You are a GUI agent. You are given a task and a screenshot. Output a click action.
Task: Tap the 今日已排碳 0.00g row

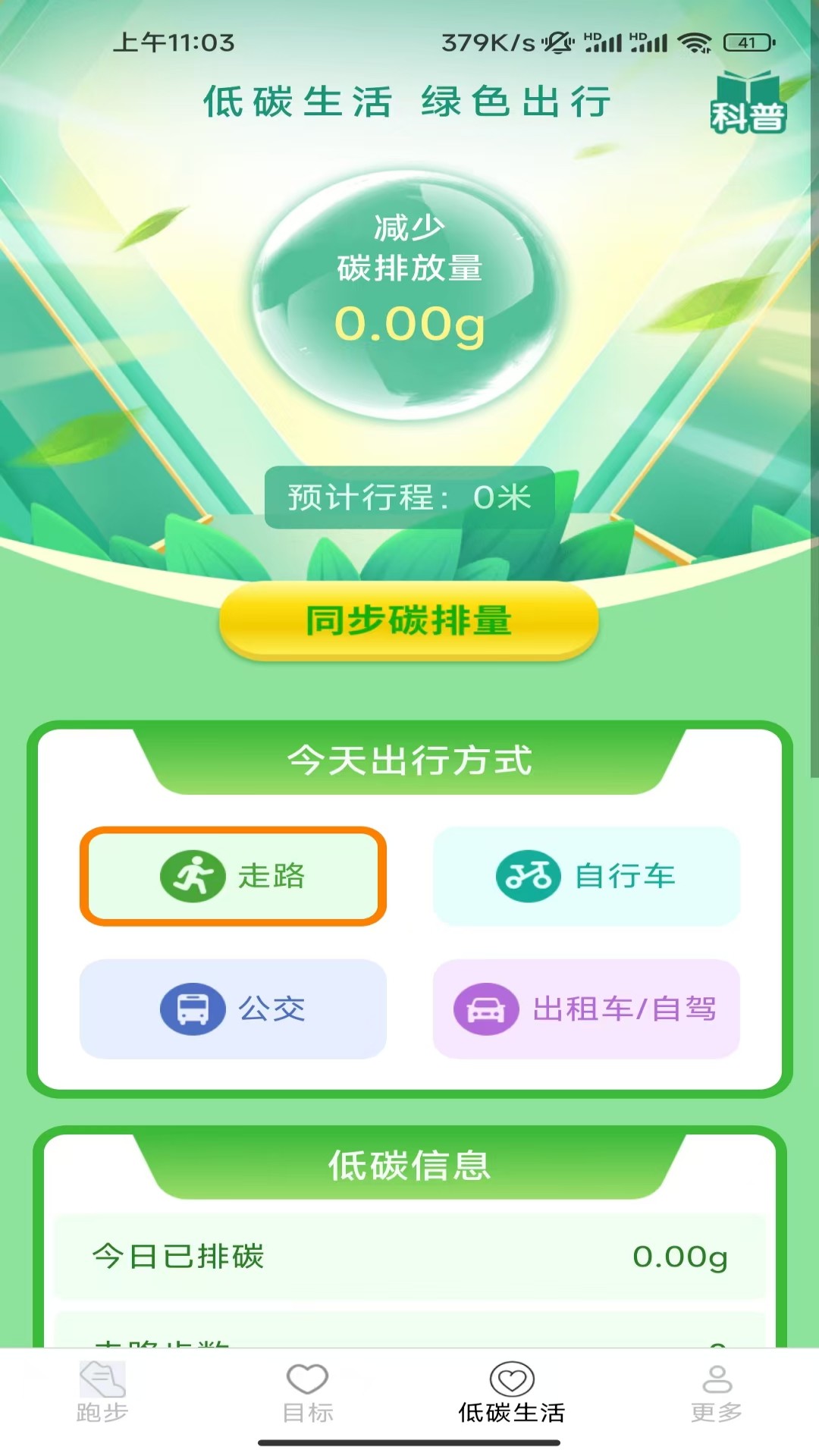(x=409, y=1256)
